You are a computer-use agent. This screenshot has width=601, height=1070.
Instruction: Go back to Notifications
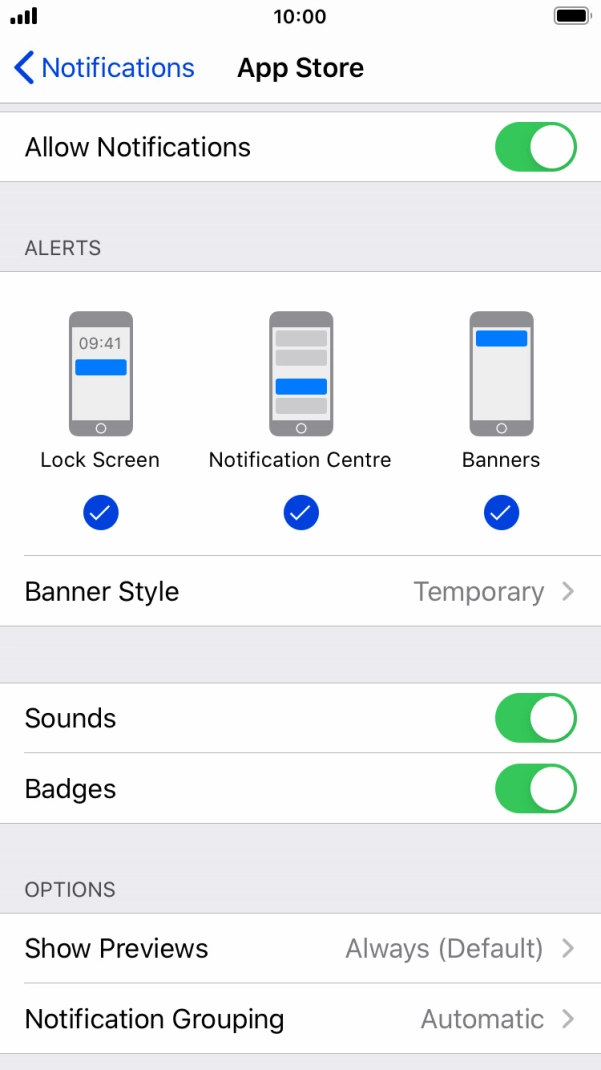(104, 68)
